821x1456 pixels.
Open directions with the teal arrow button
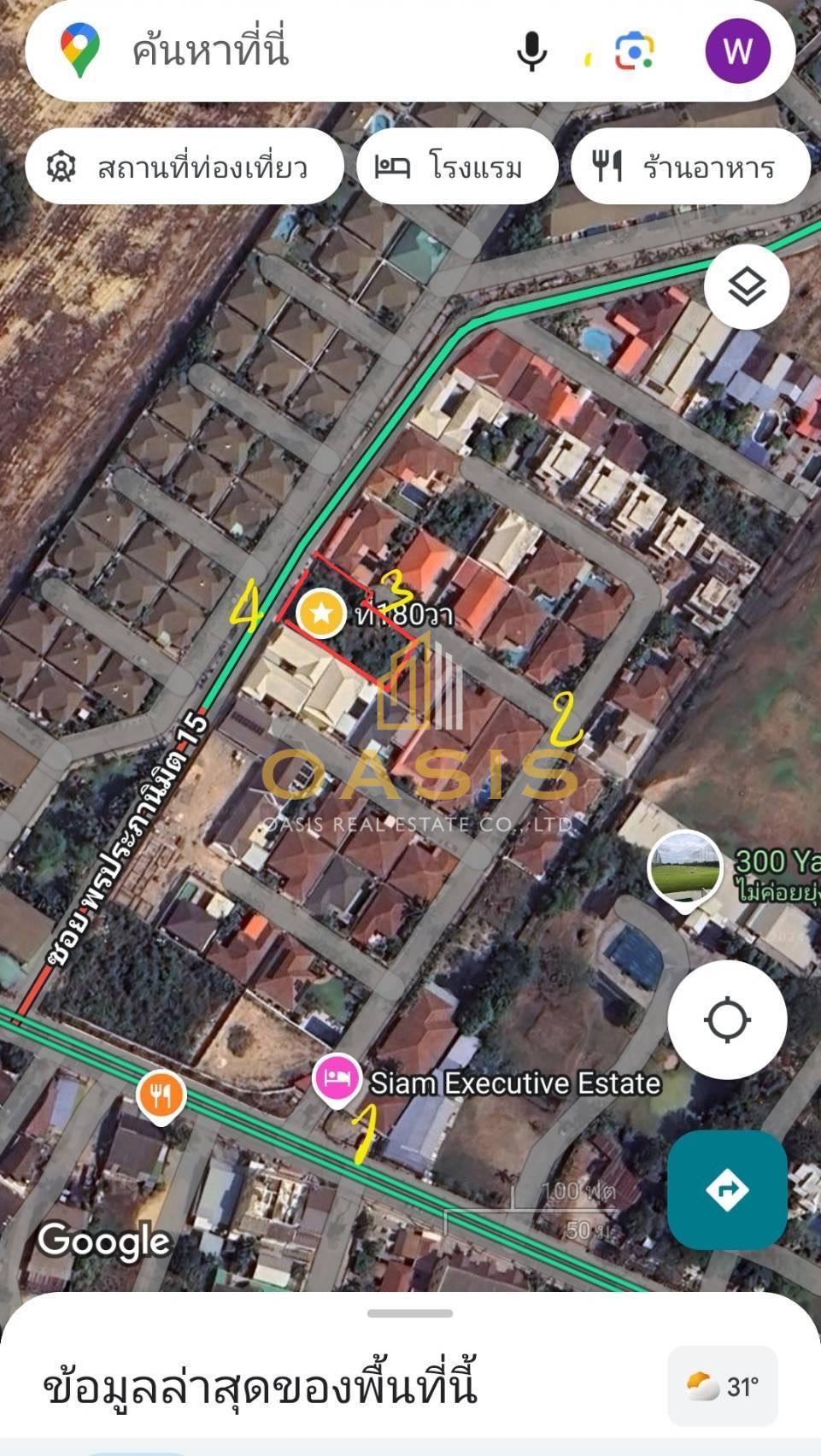tap(725, 1188)
